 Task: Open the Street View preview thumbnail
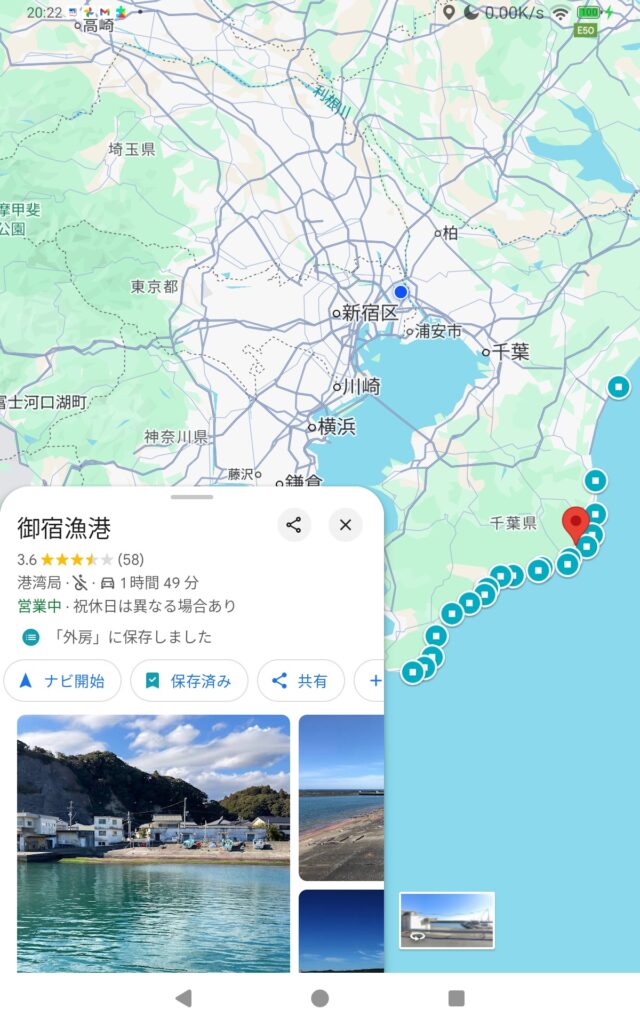[x=447, y=920]
